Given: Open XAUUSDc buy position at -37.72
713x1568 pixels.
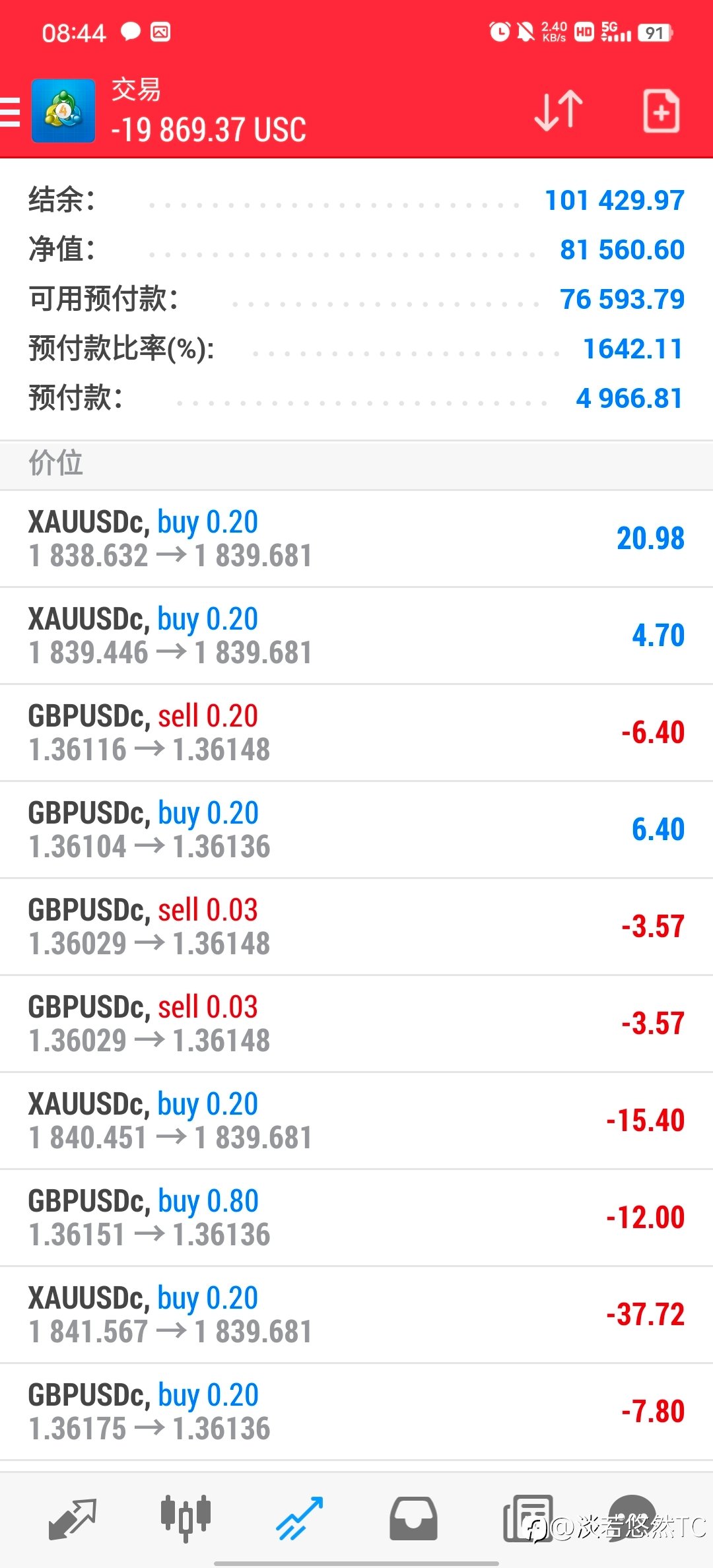Looking at the screenshot, I should pyautogui.click(x=356, y=1315).
